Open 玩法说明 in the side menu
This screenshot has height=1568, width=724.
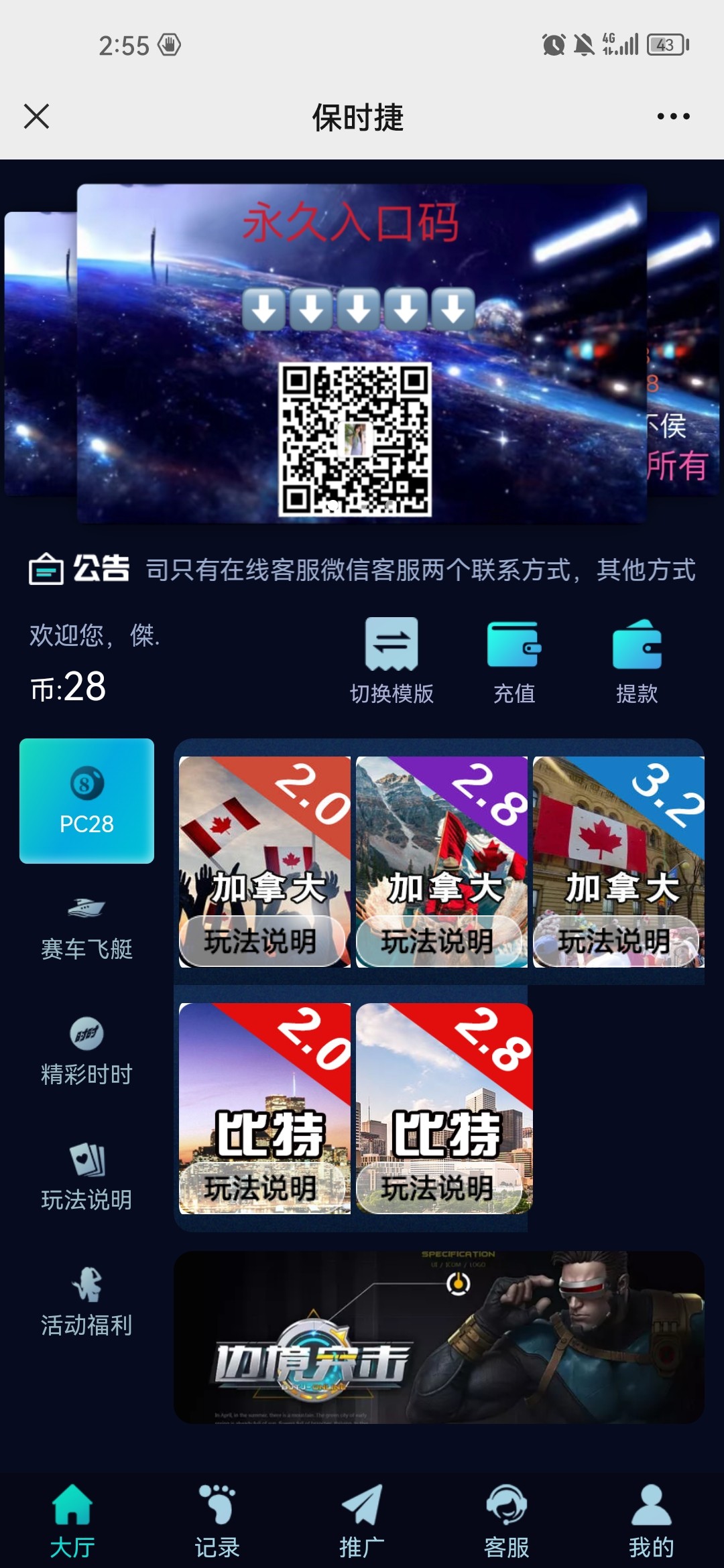click(x=86, y=1178)
